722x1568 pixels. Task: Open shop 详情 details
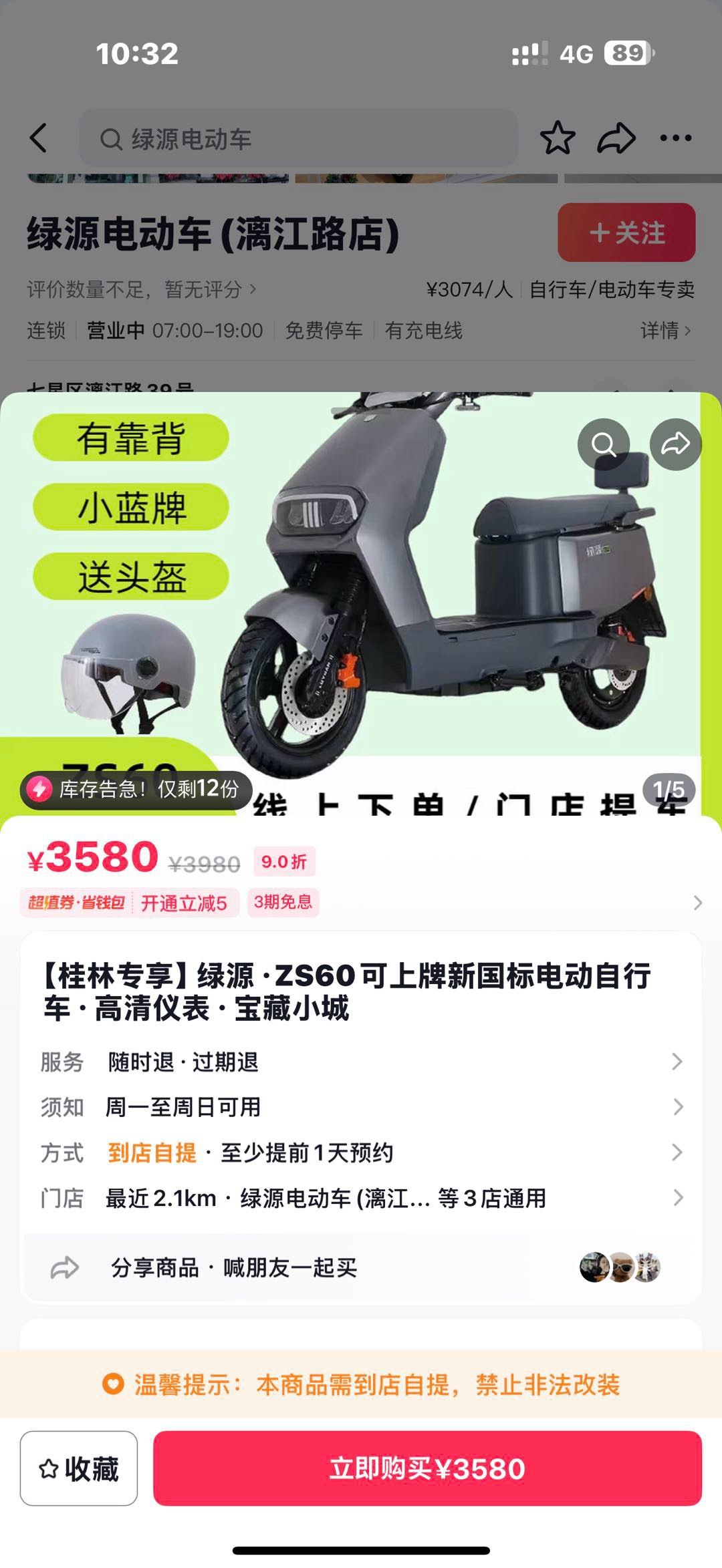(665, 330)
